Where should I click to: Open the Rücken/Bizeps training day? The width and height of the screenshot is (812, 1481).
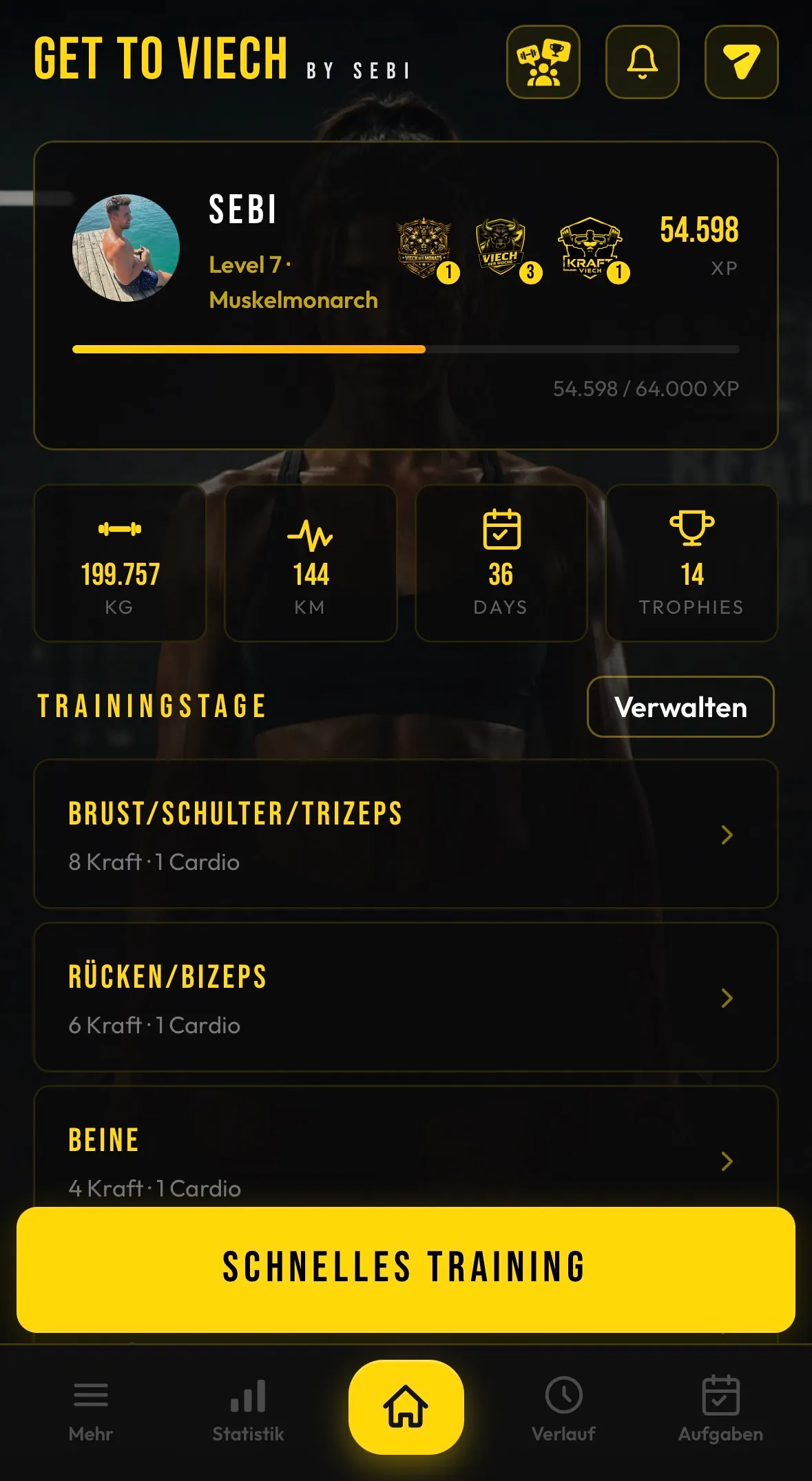[x=406, y=997]
